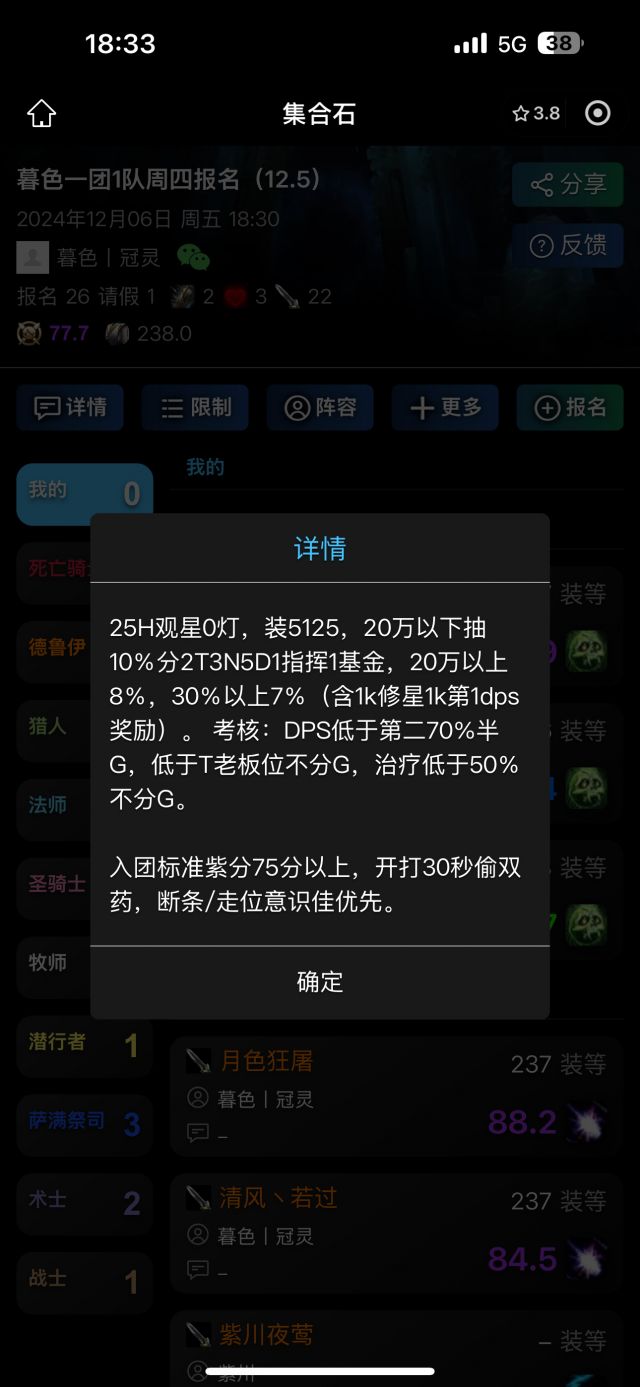
Task: Filter by 萨满祭司 class
Action: click(x=85, y=1122)
